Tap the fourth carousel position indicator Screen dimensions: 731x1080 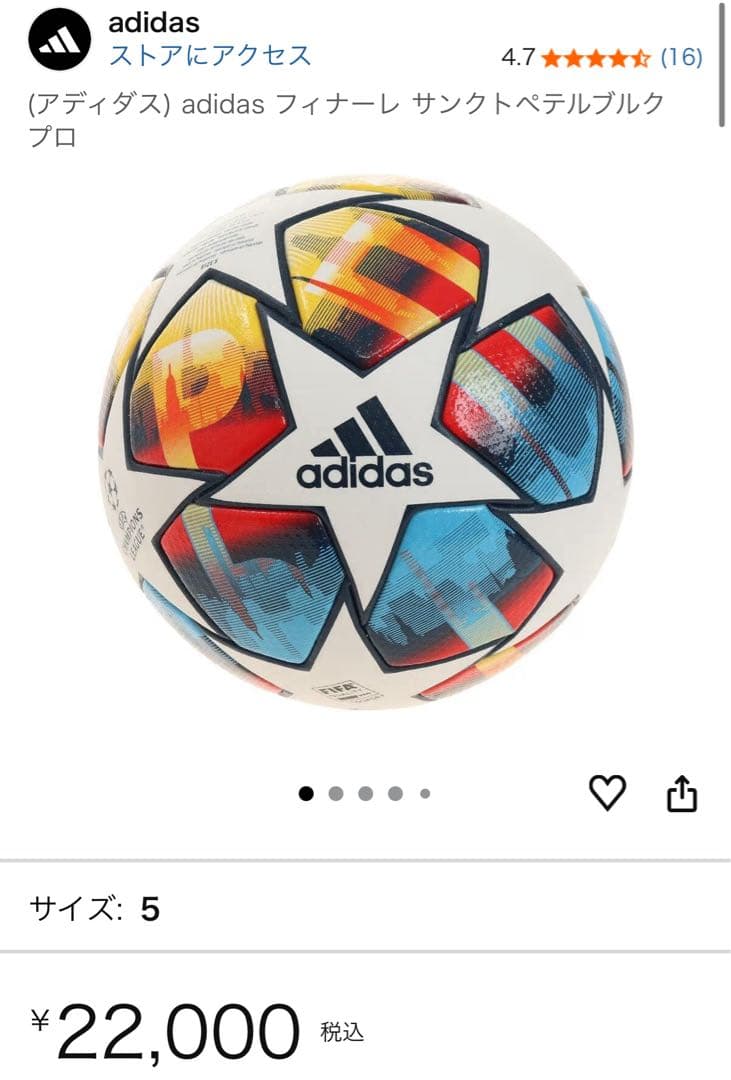point(394,793)
